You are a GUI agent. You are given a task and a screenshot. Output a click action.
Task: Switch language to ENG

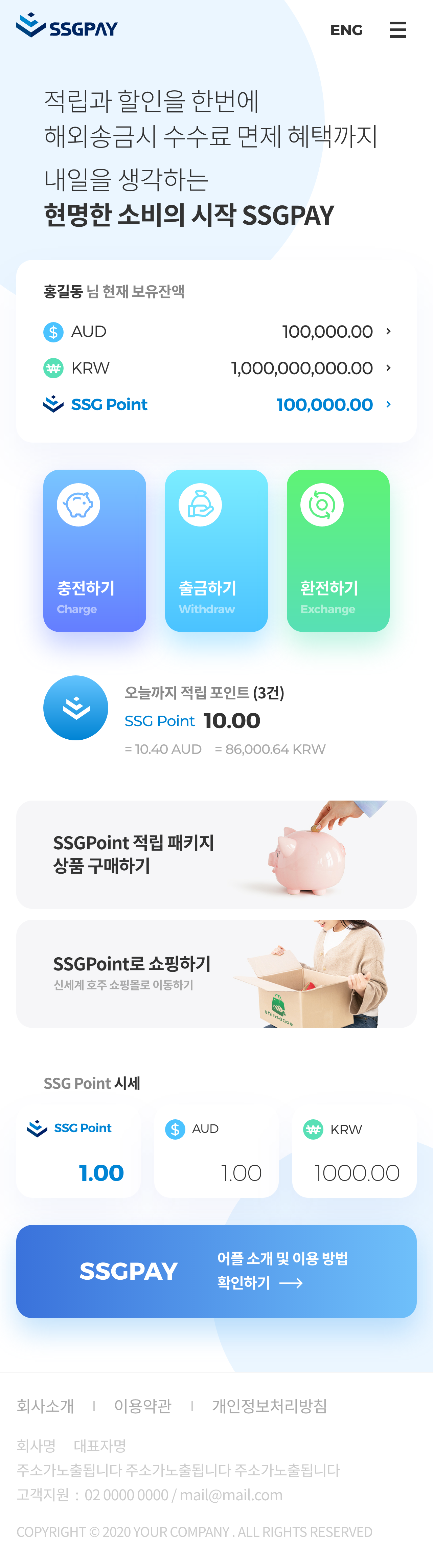click(346, 30)
